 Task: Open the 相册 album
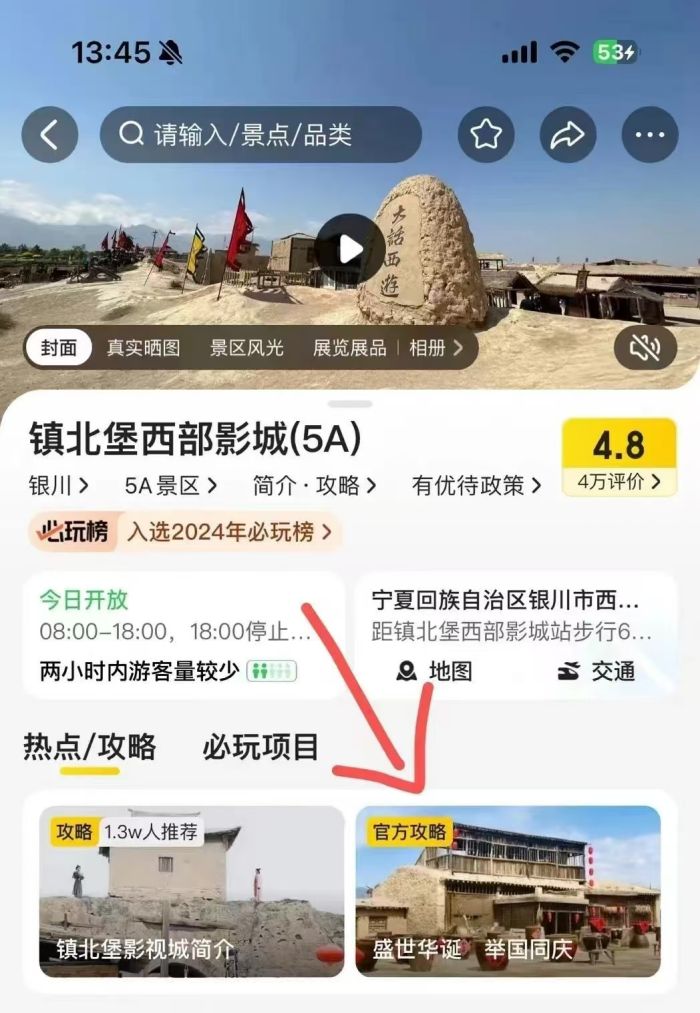tap(436, 348)
